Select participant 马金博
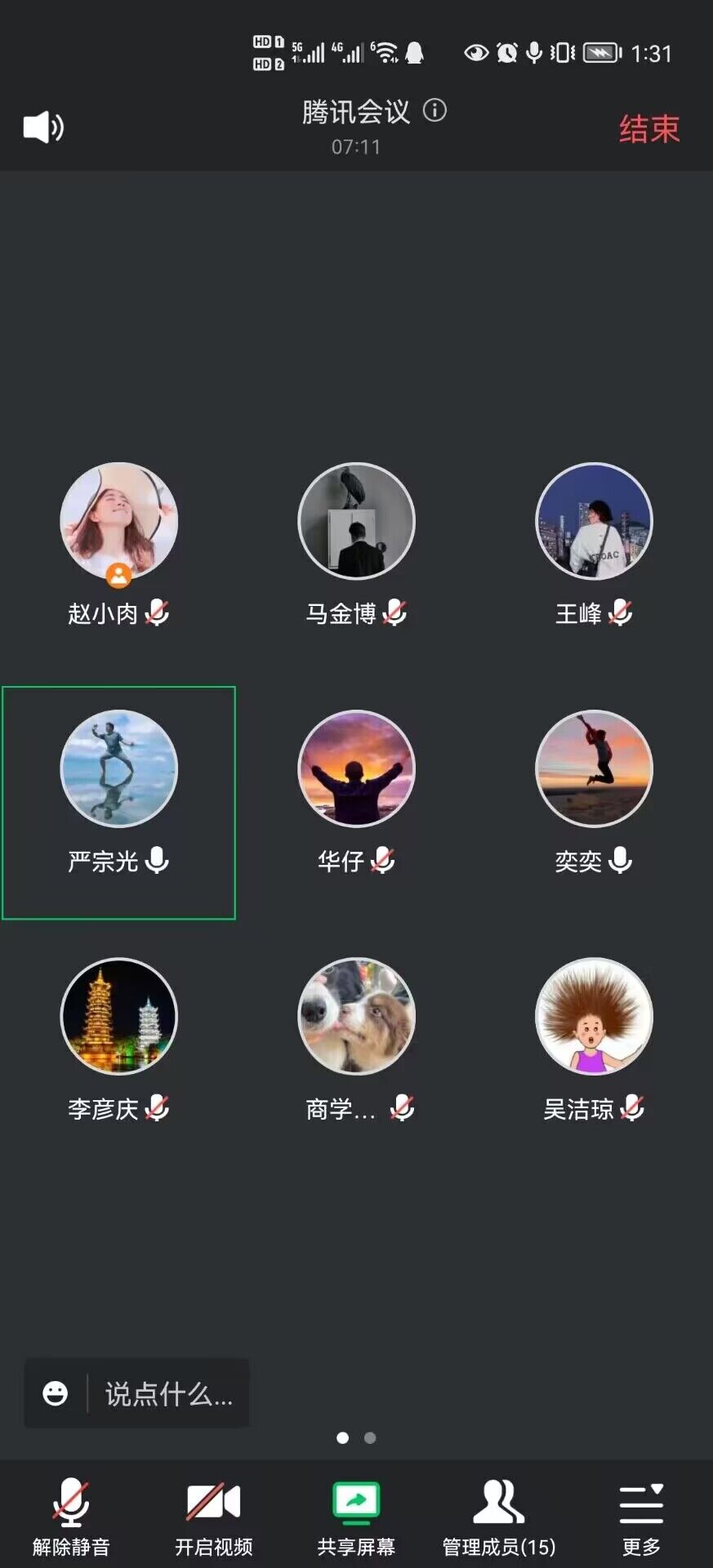713x1568 pixels. click(x=356, y=523)
